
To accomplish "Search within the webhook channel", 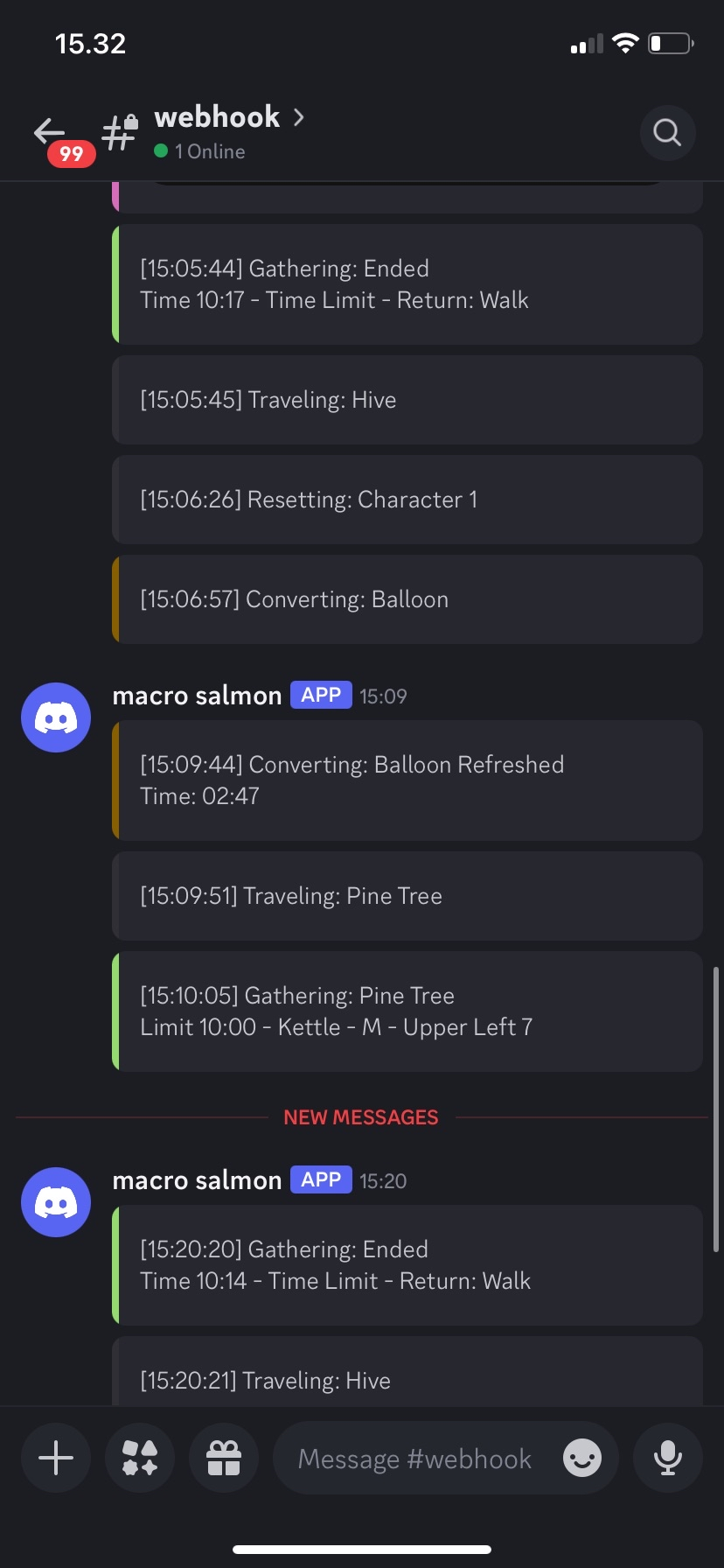I will pyautogui.click(x=667, y=133).
